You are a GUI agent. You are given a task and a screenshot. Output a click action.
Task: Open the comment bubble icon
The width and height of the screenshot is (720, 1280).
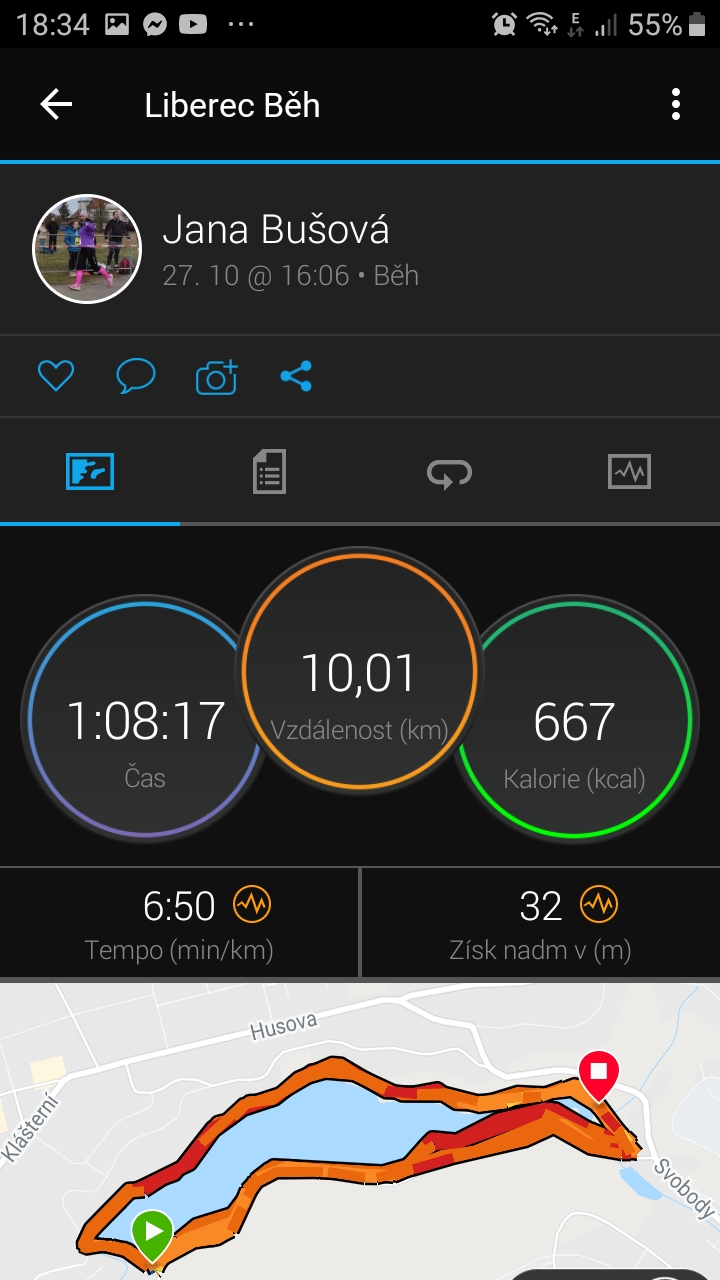(x=136, y=376)
